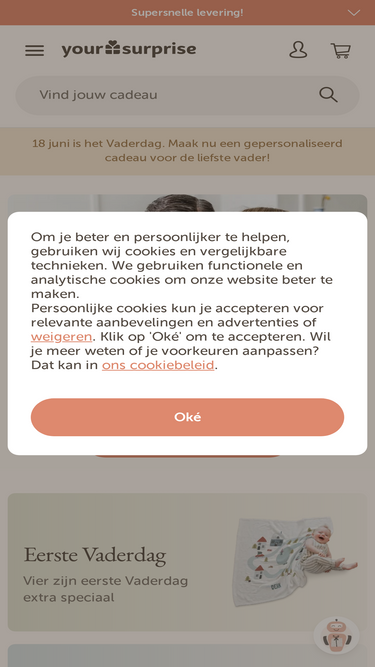Screen dimensions: 375x667
Task: Tap the 'weigeren' link to refuse cookies
Action: [x=61, y=337]
